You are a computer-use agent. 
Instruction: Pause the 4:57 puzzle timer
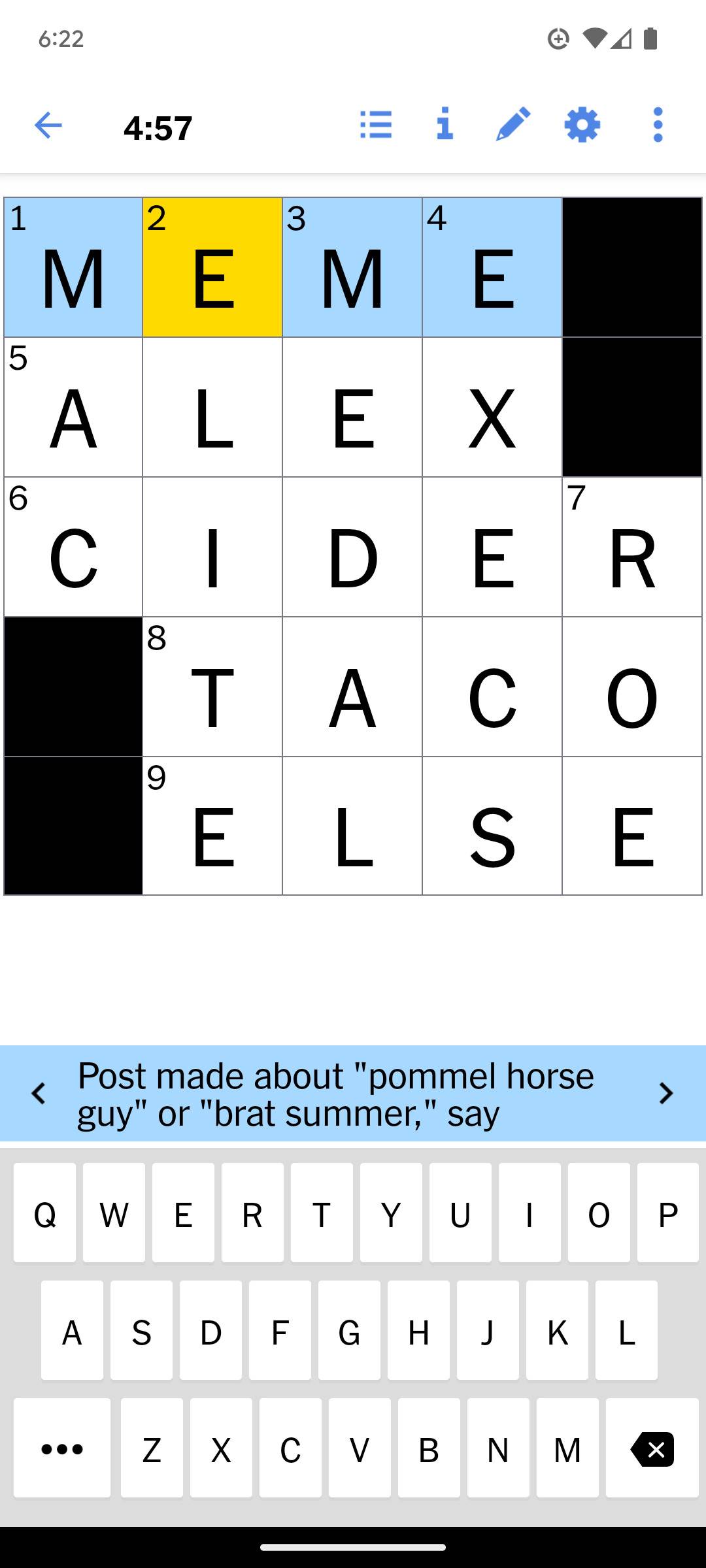(x=158, y=128)
